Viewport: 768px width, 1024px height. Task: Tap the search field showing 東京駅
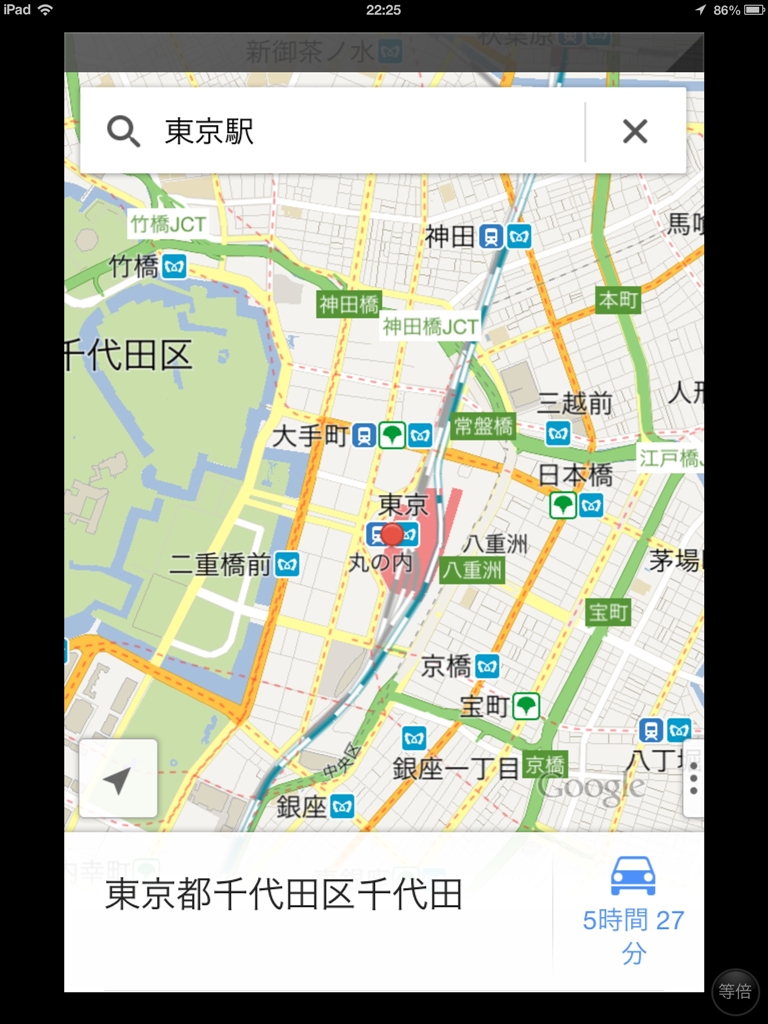(360, 131)
